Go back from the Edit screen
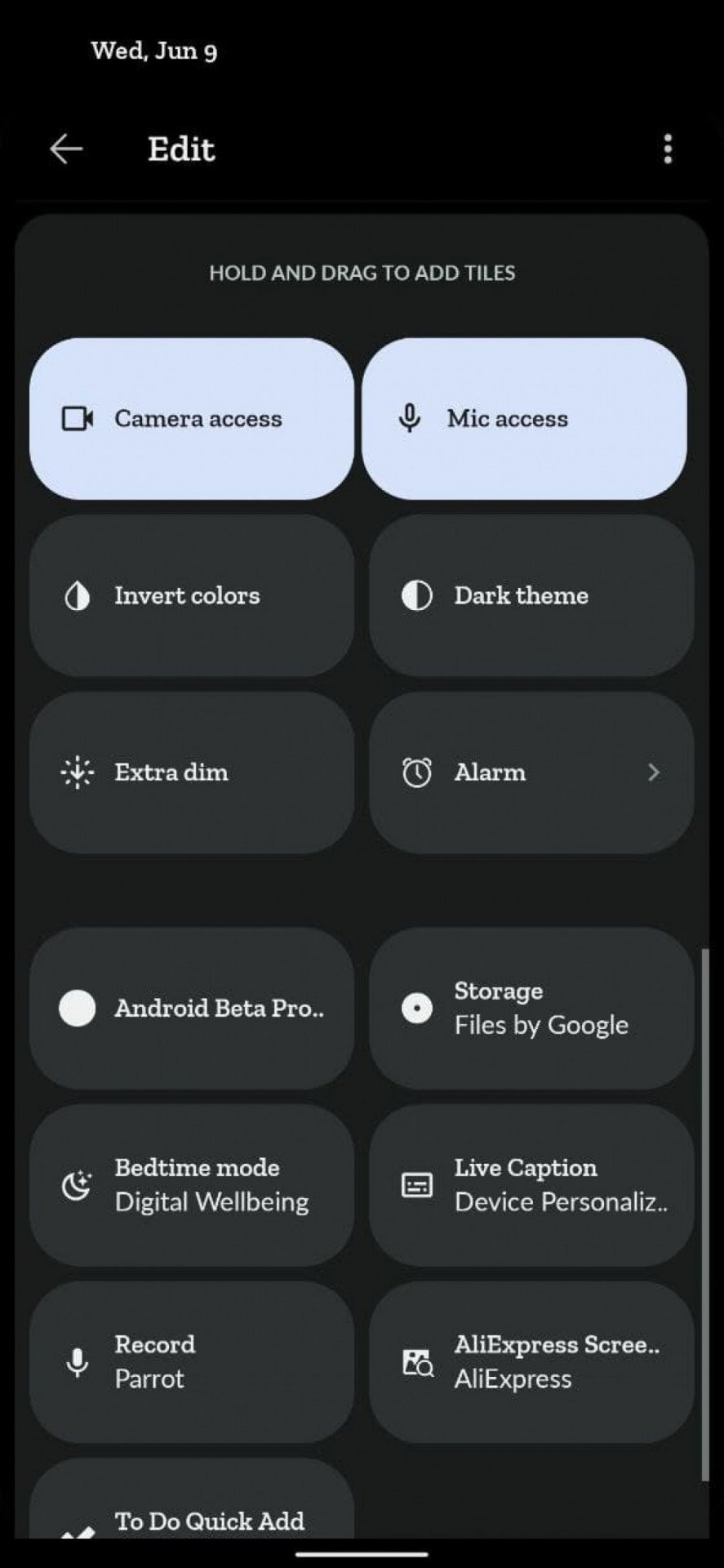This screenshot has width=724, height=1568. [x=66, y=149]
